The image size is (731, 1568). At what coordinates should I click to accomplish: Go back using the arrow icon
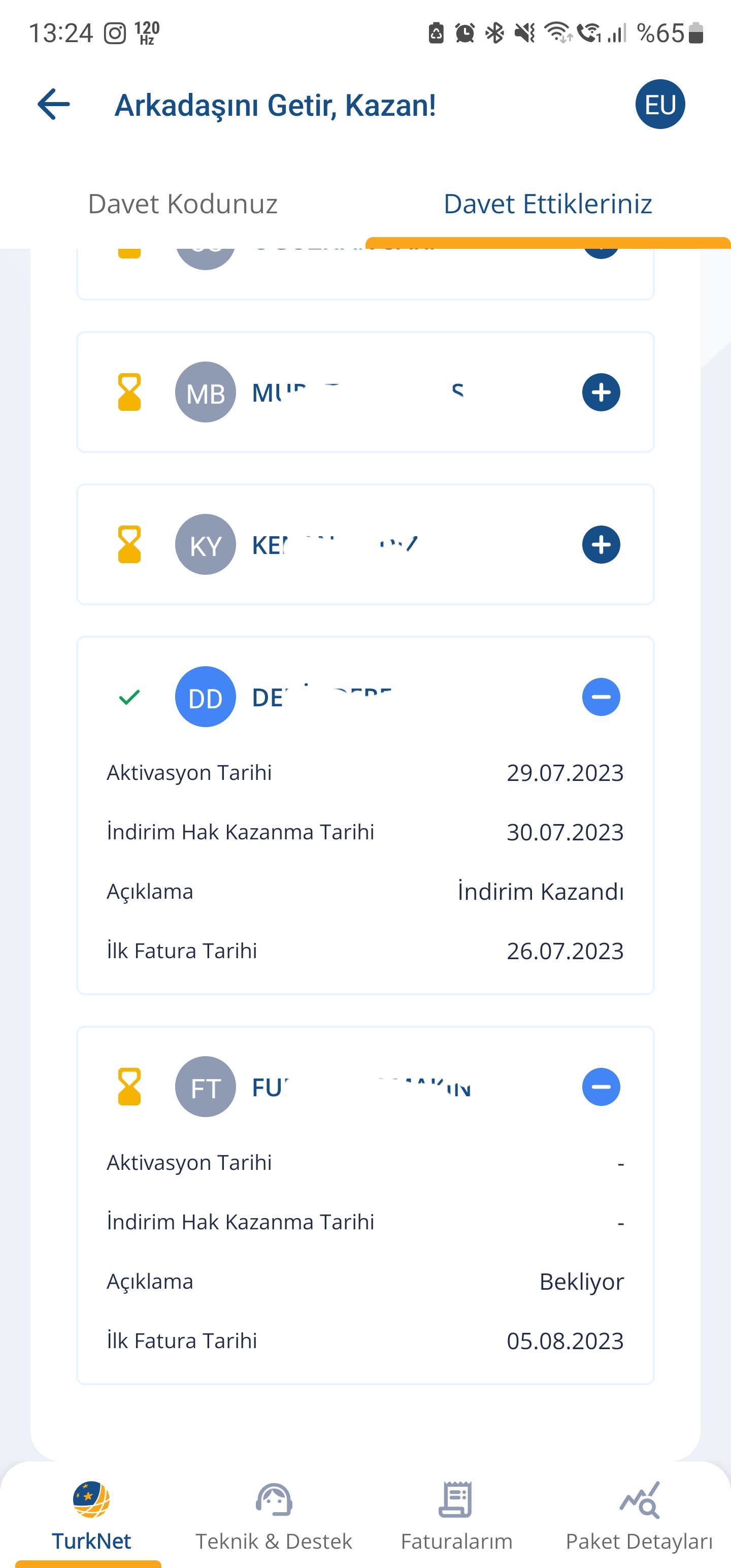pos(54,105)
